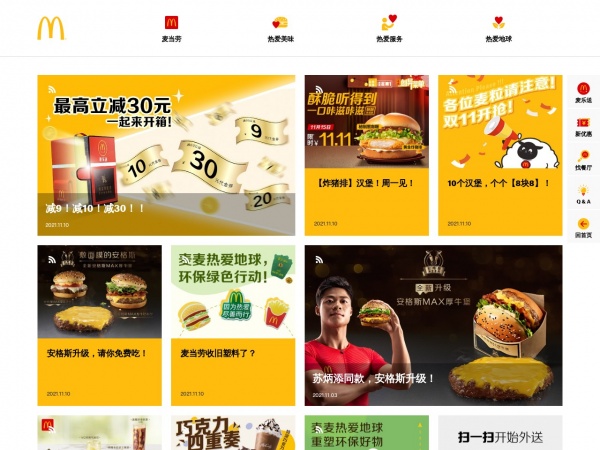Tap 回首页 to return home
The height and width of the screenshot is (450, 600).
tap(583, 228)
